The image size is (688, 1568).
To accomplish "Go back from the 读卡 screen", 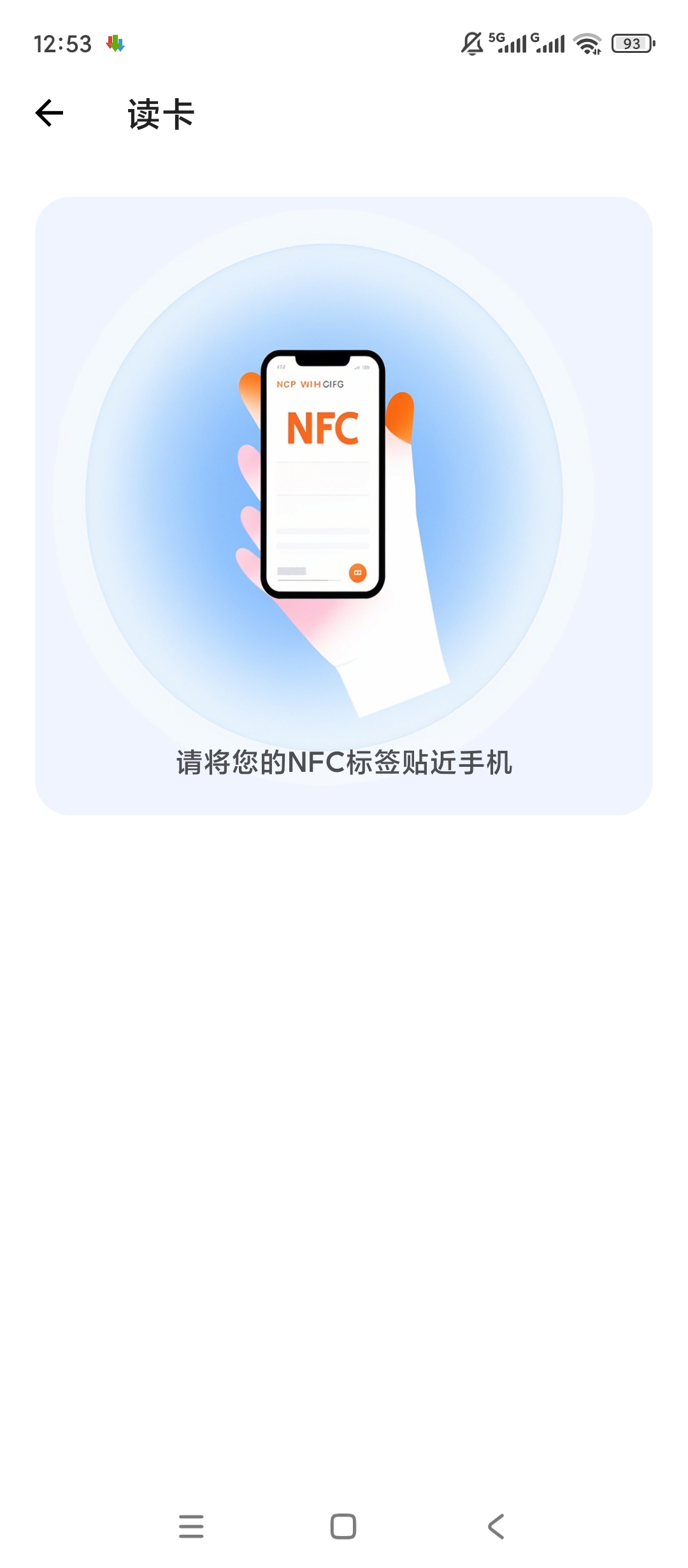I will (x=49, y=114).
